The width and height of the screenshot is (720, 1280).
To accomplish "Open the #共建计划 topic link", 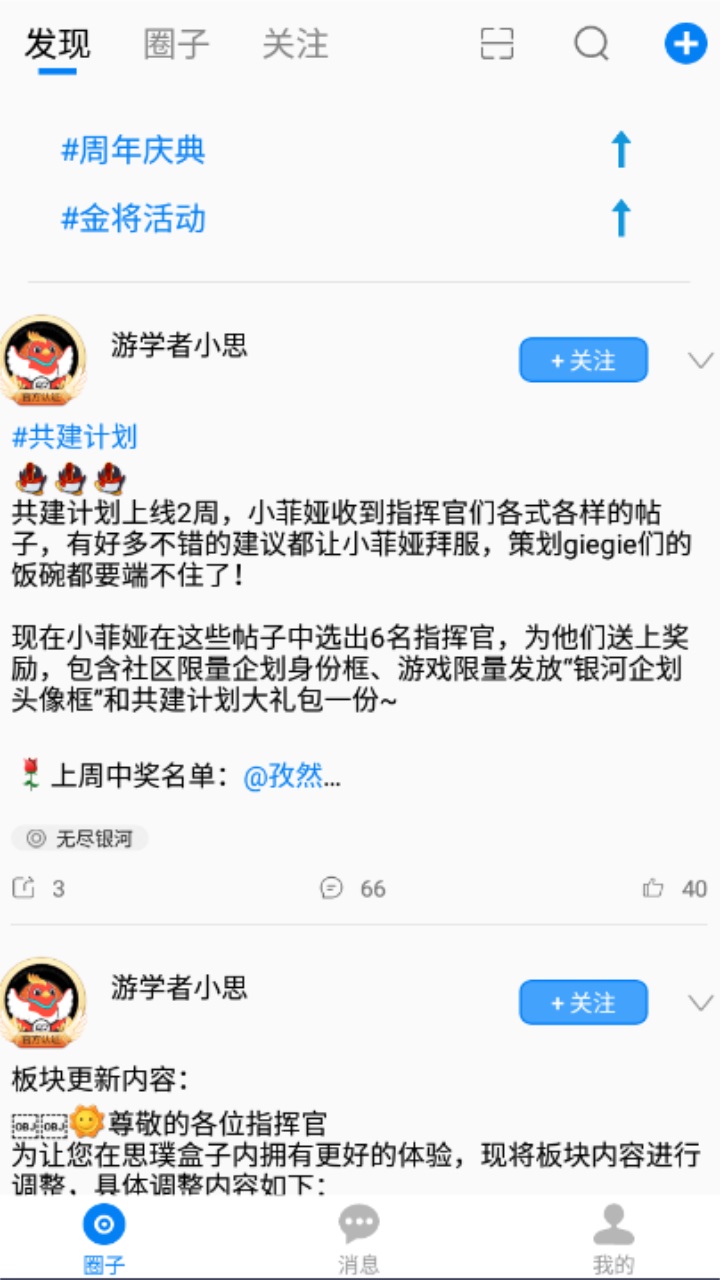I will point(75,437).
